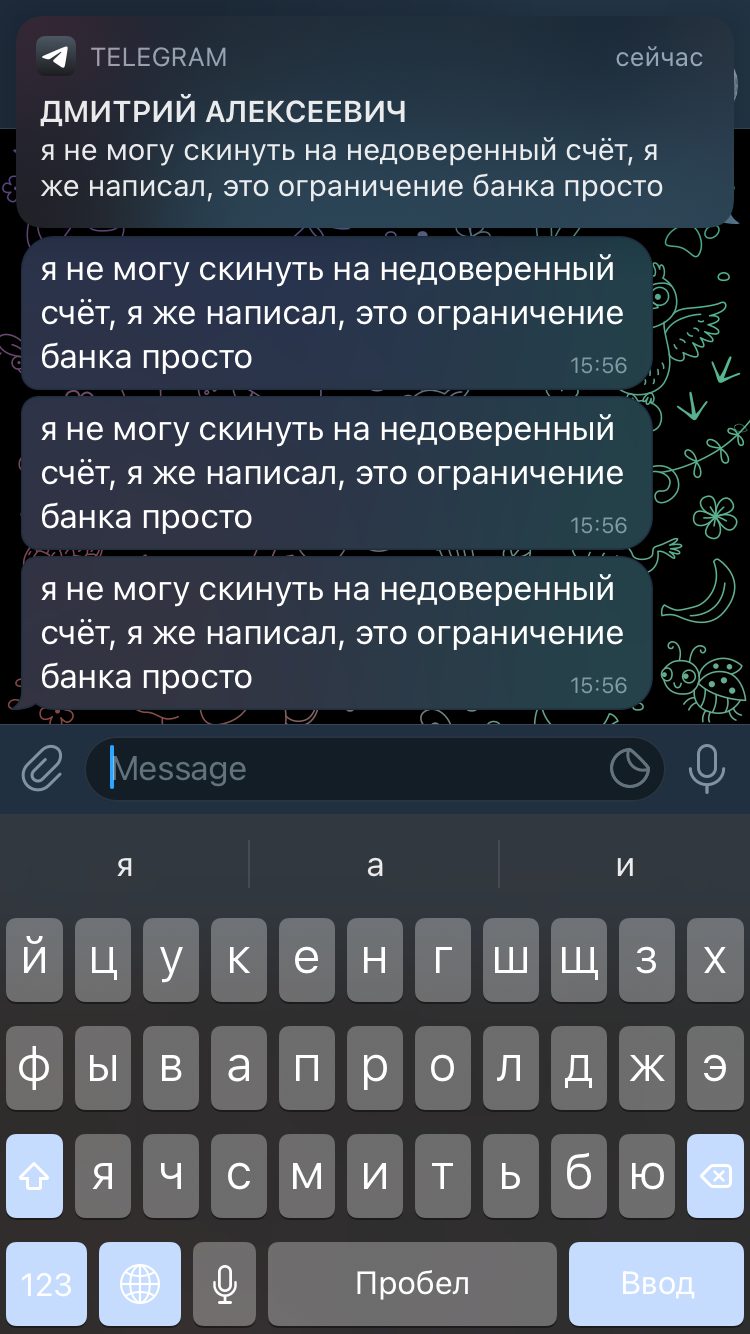Tap the keyboard backspace key
This screenshot has width=750, height=1334.
[716, 1176]
